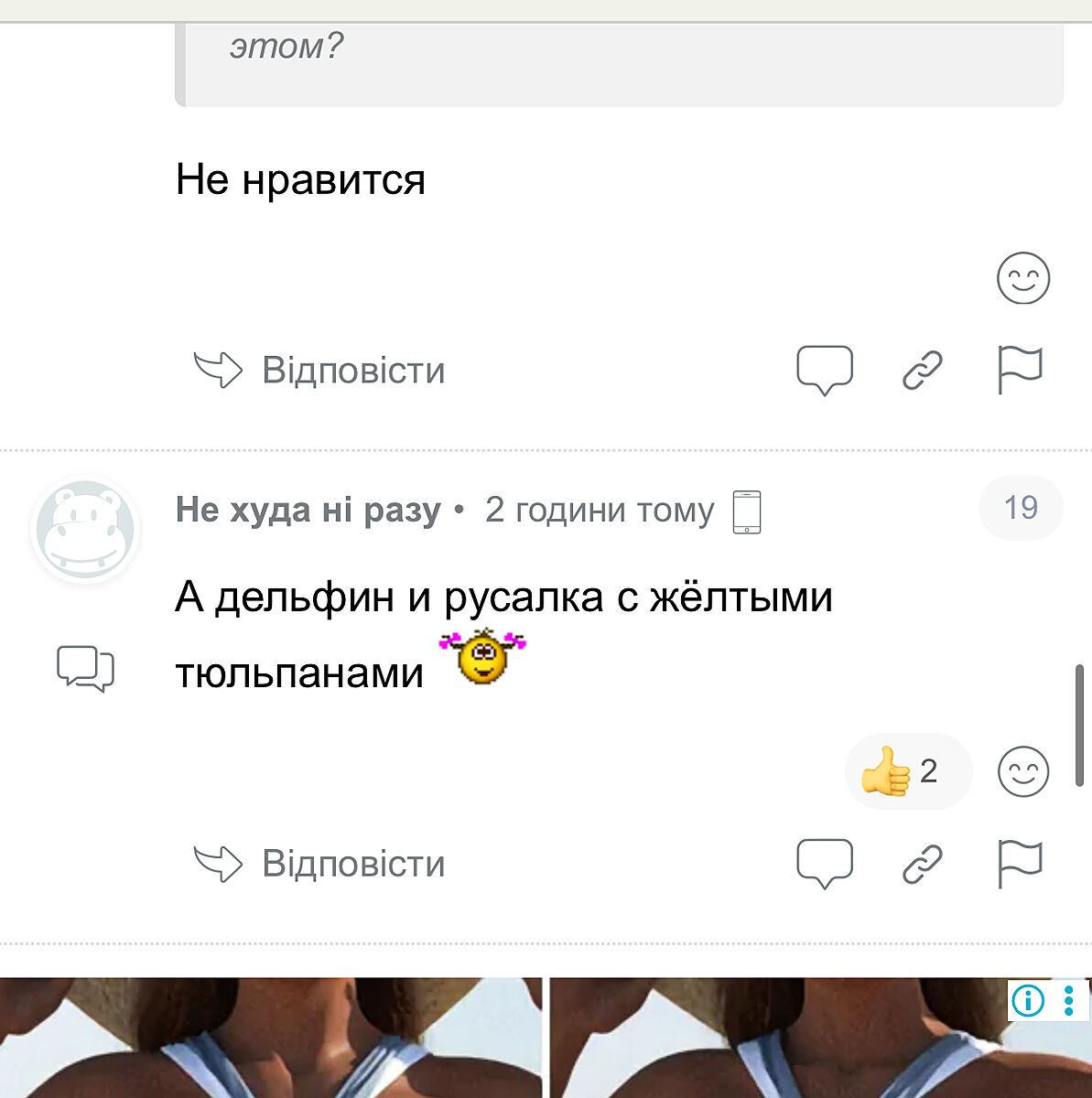Open the left ad image

[270, 1039]
